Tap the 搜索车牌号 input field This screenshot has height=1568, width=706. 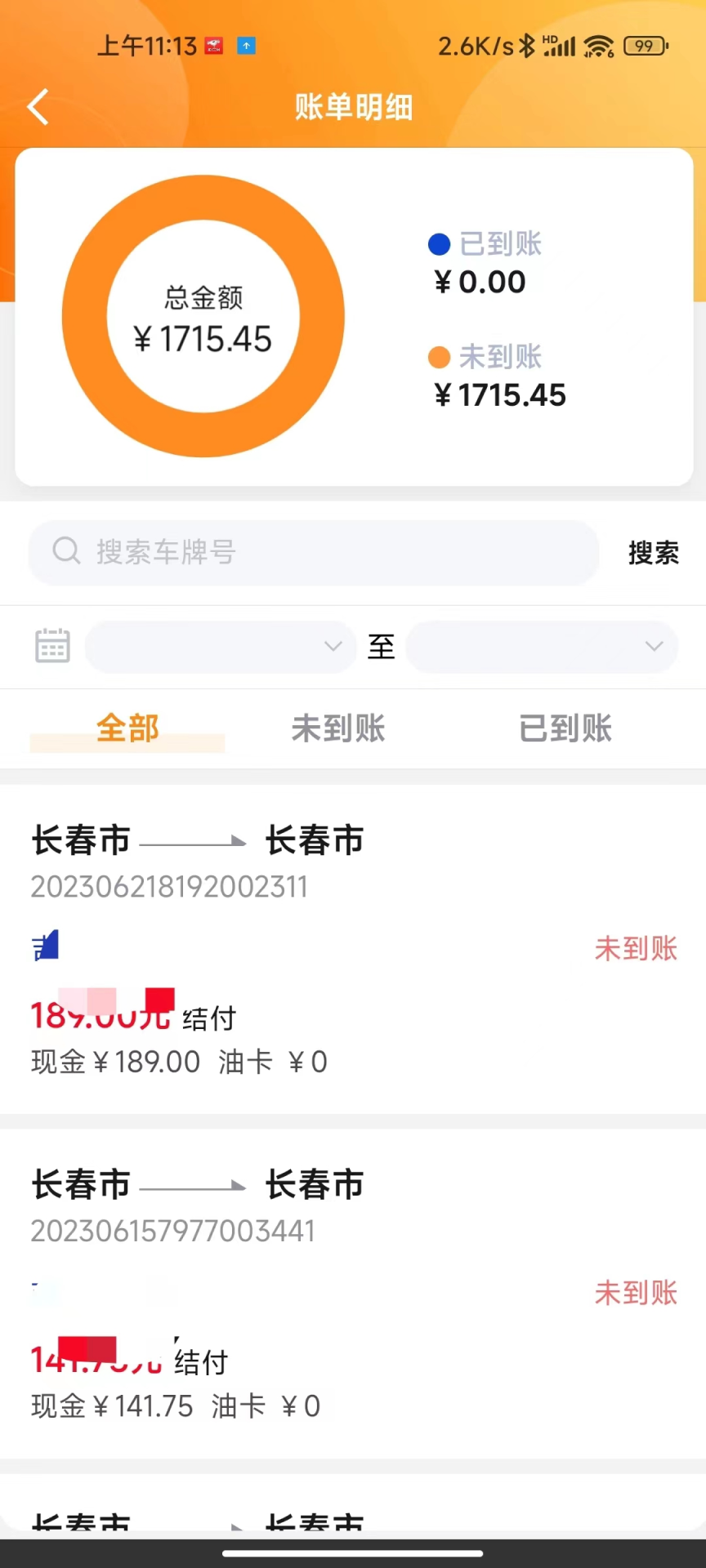tap(313, 552)
